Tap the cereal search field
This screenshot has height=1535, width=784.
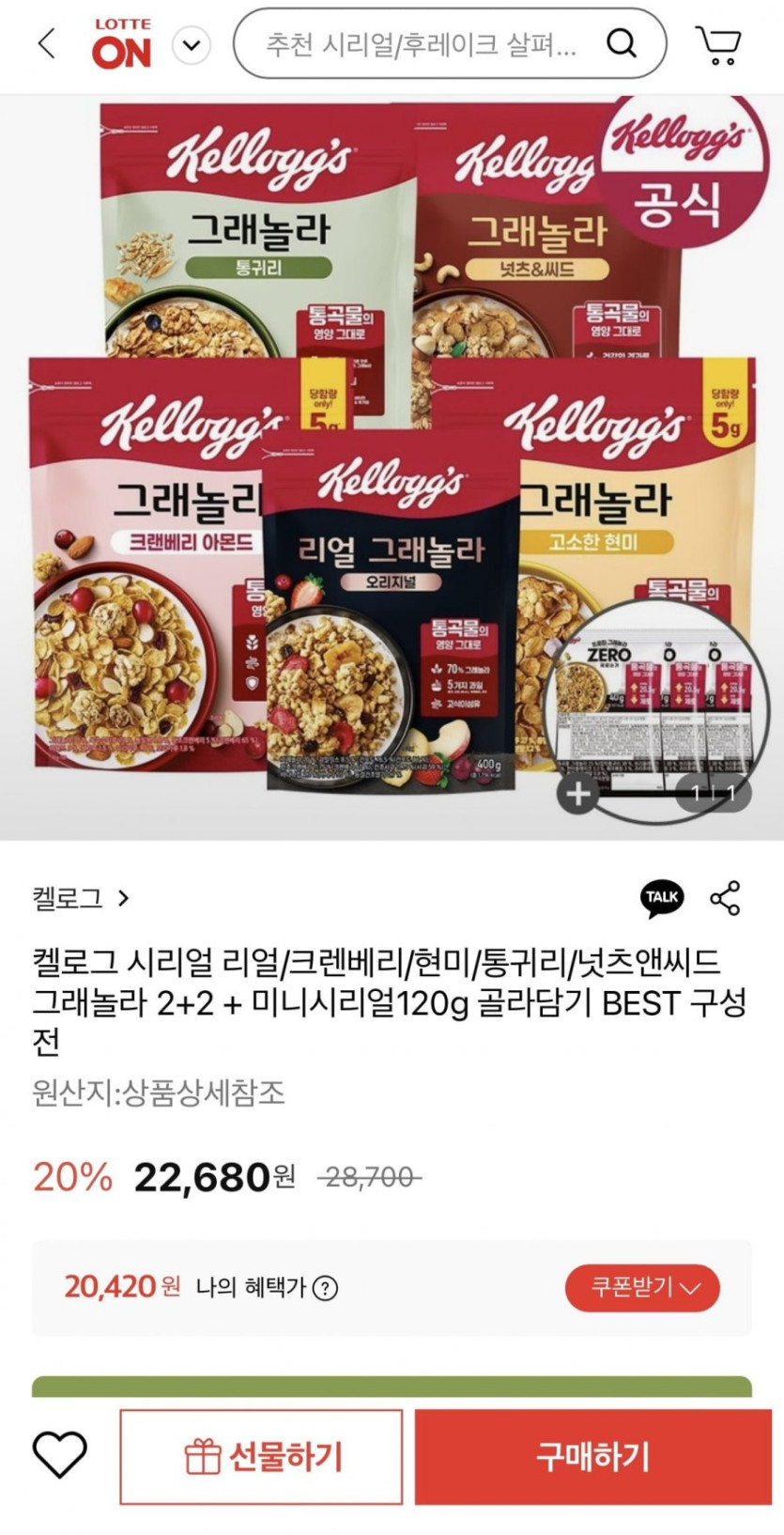point(423,44)
